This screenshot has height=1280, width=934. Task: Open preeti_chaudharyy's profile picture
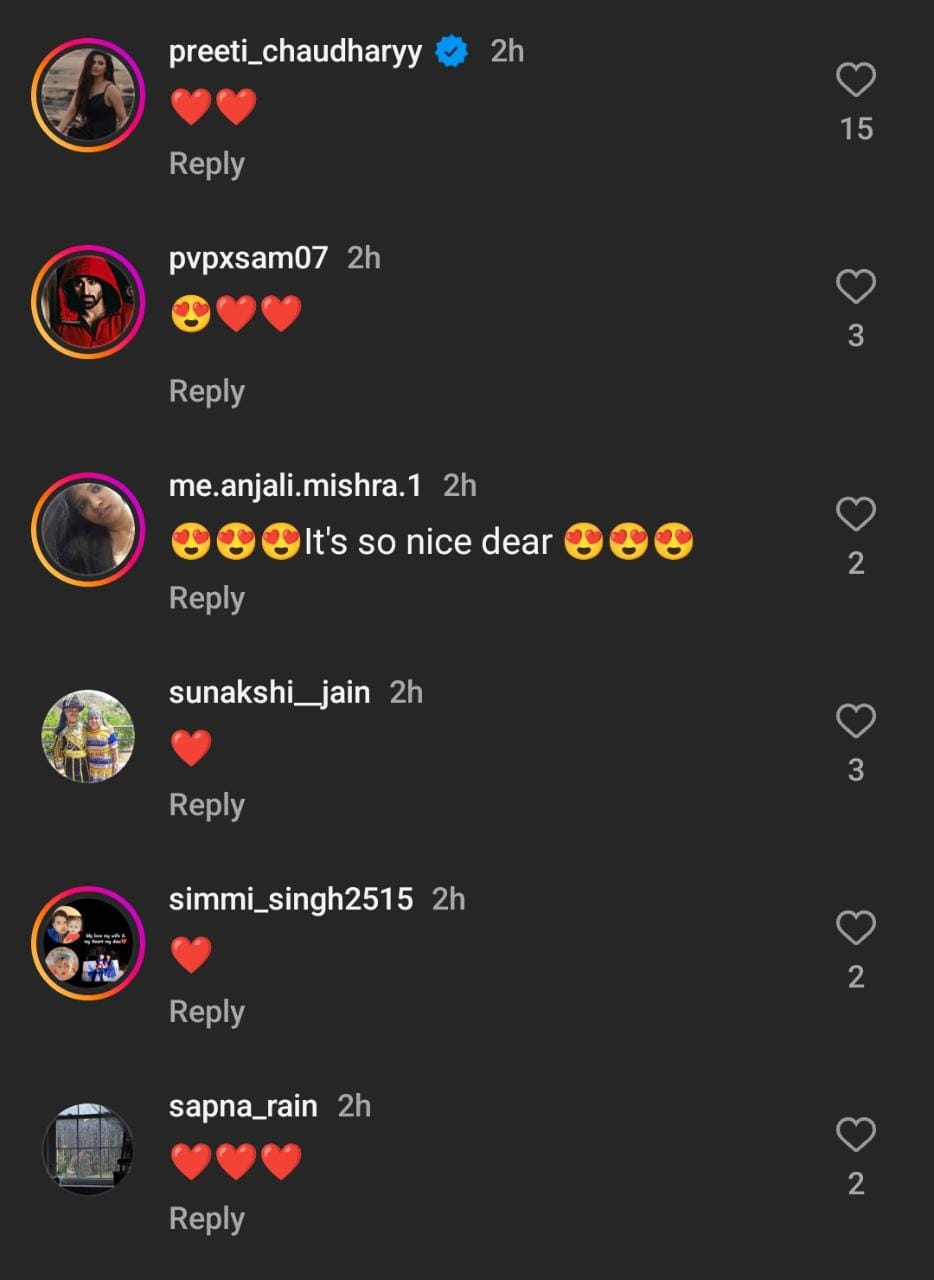pos(88,95)
